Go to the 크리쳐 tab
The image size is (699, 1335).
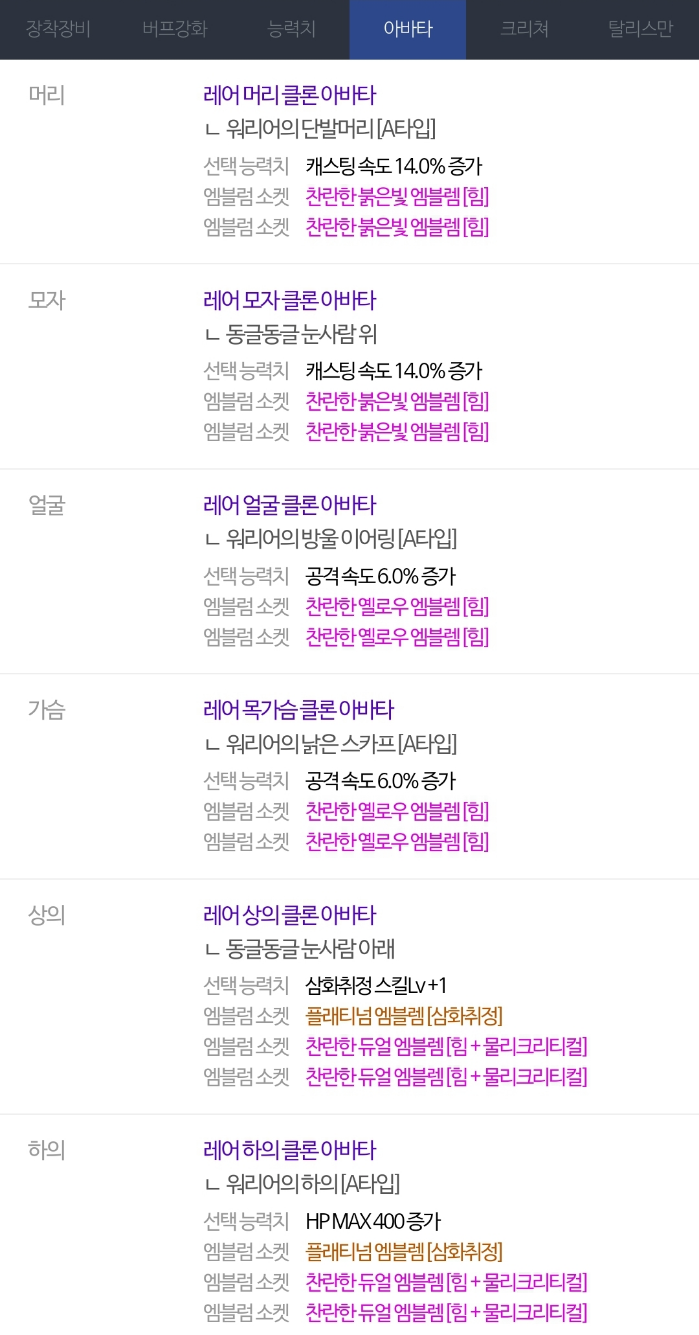[524, 29]
